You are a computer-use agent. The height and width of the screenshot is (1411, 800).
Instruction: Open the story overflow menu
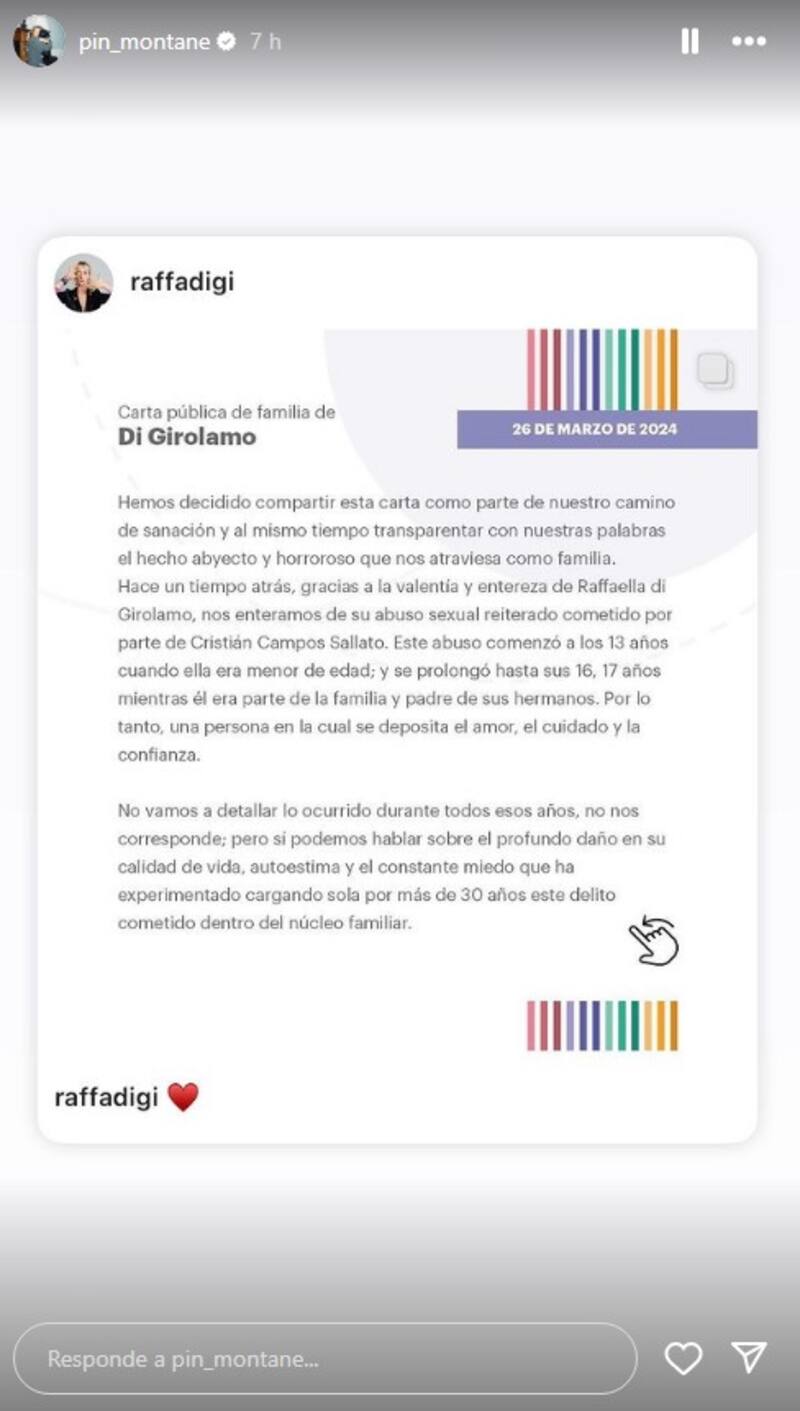[x=748, y=41]
